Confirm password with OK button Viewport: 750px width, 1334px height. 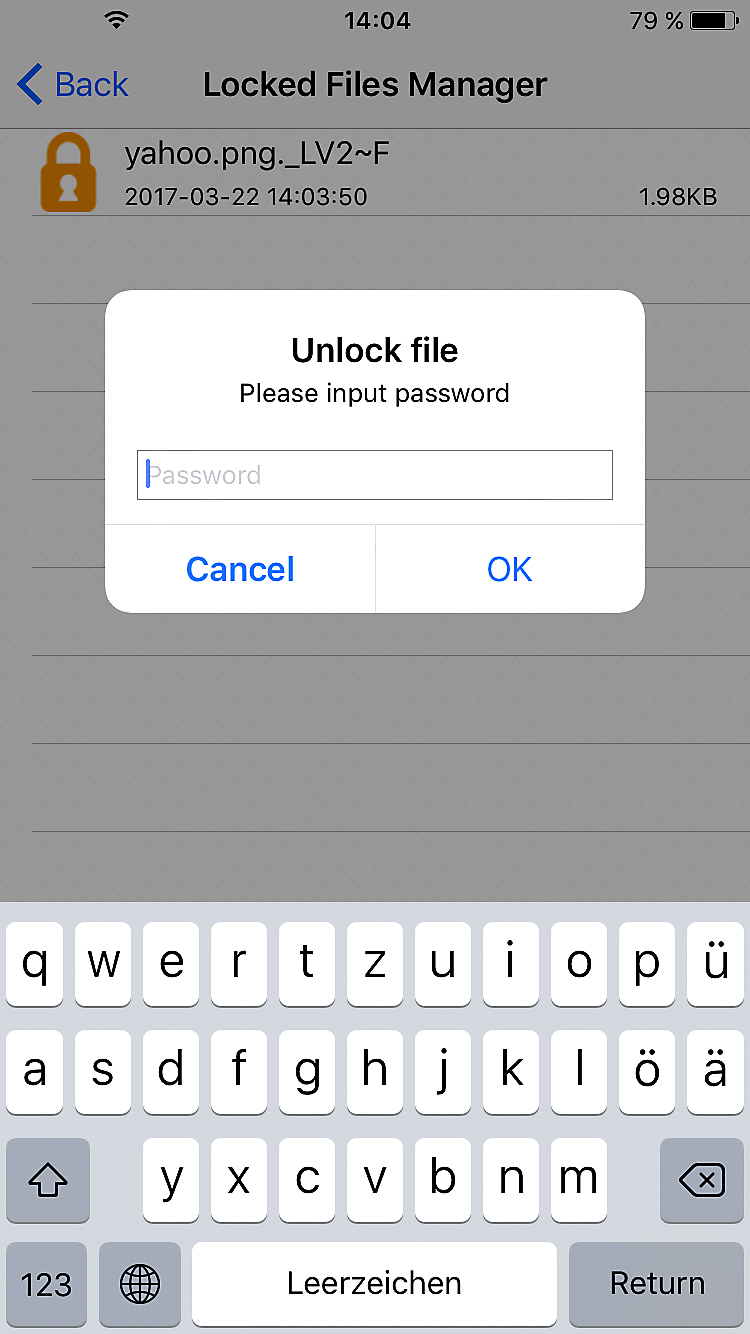pos(510,569)
